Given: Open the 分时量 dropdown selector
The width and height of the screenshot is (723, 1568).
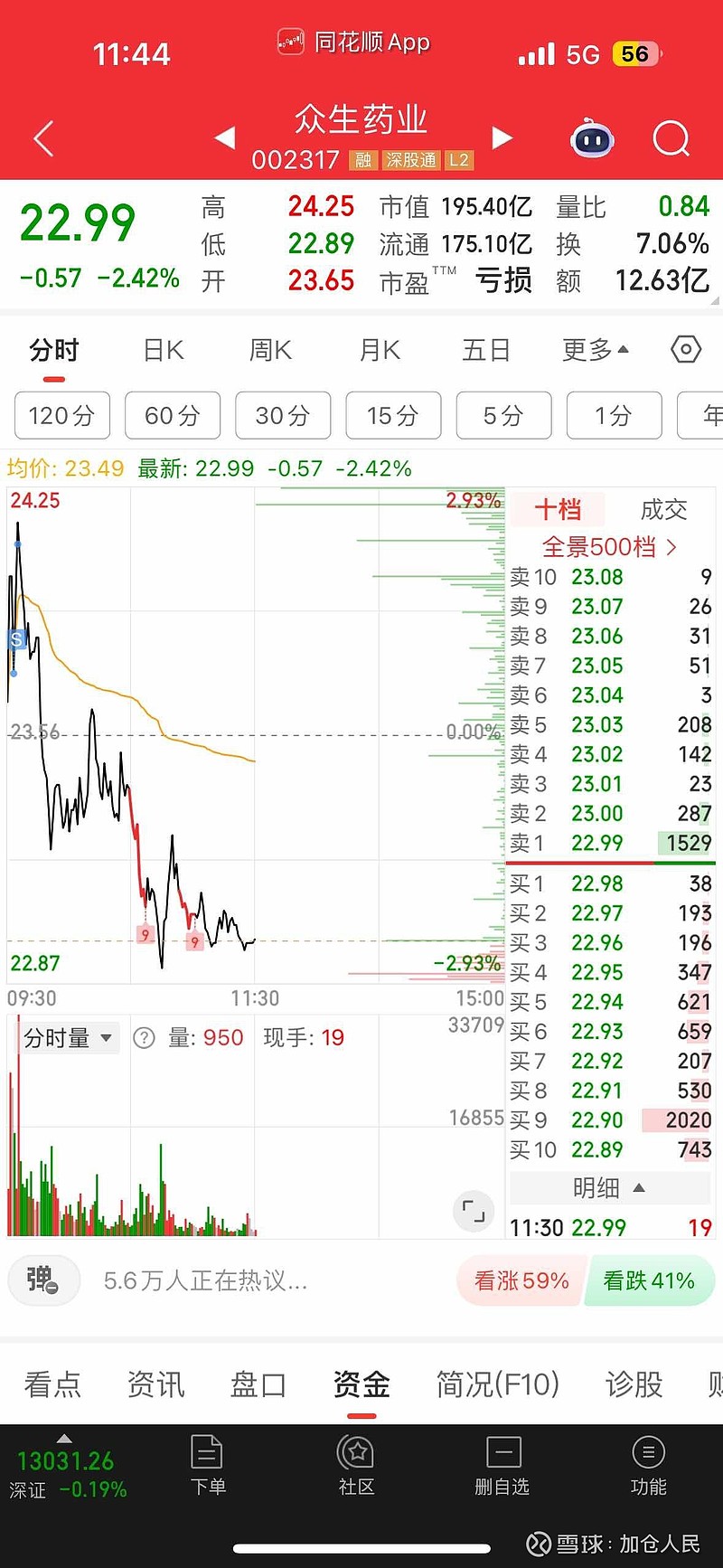Looking at the screenshot, I should [x=68, y=1037].
